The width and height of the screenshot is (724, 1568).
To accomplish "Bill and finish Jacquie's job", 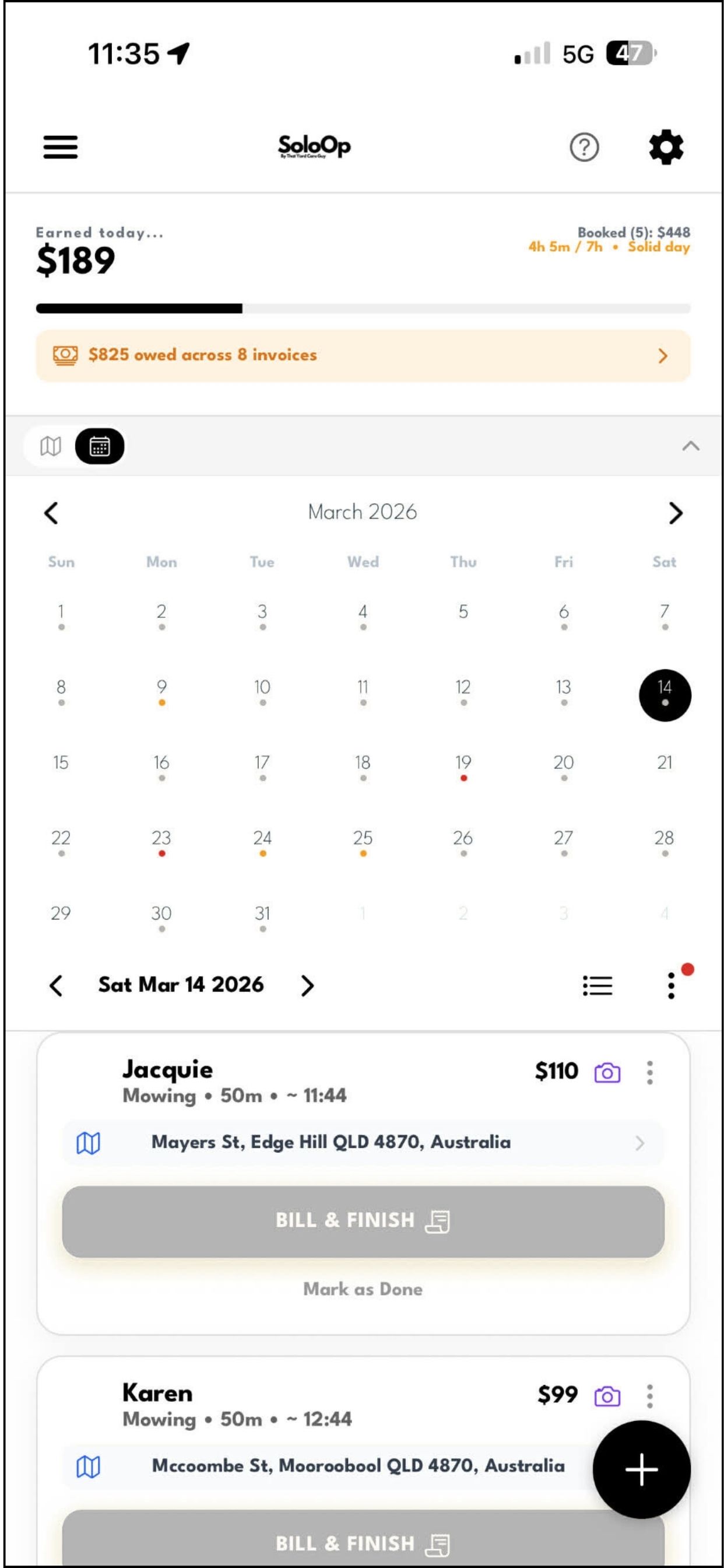I will click(363, 1221).
